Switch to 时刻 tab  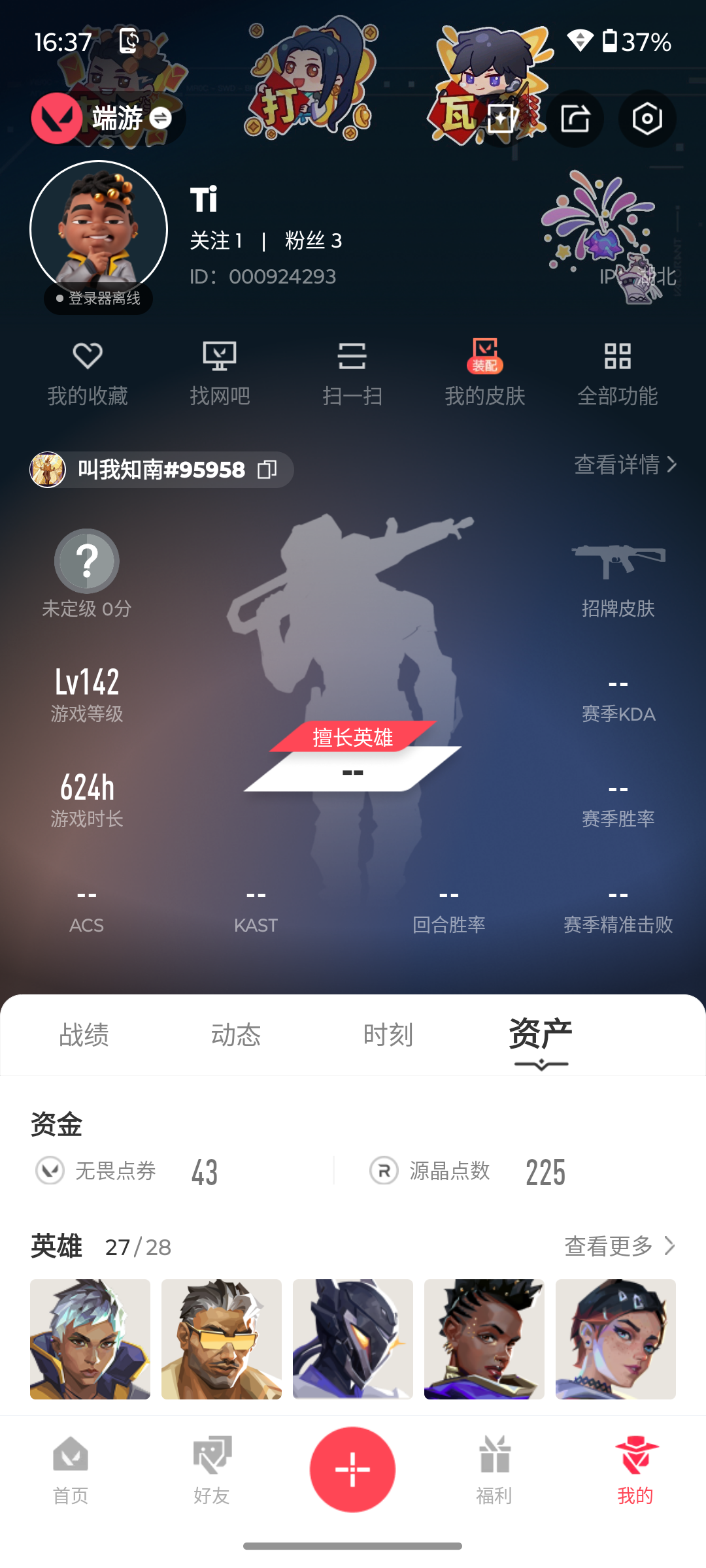388,1035
